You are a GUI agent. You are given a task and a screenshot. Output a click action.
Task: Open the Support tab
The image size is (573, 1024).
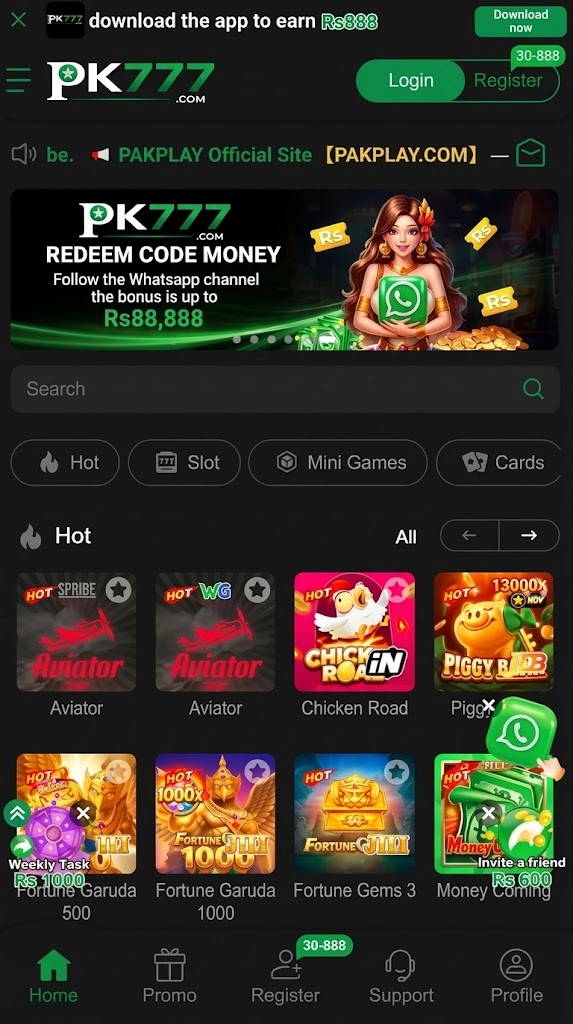pyautogui.click(x=401, y=976)
